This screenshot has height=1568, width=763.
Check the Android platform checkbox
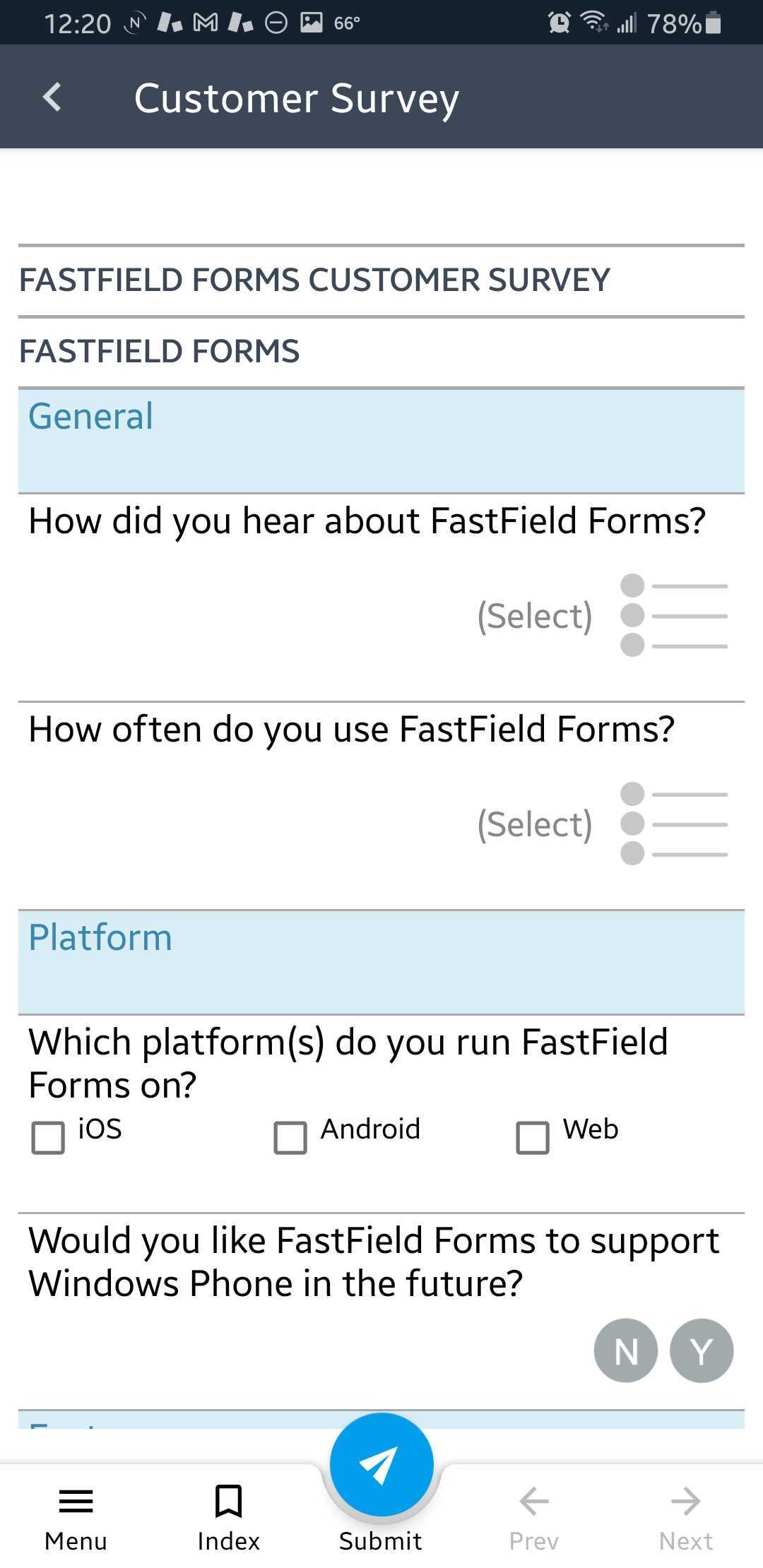pyautogui.click(x=290, y=1137)
